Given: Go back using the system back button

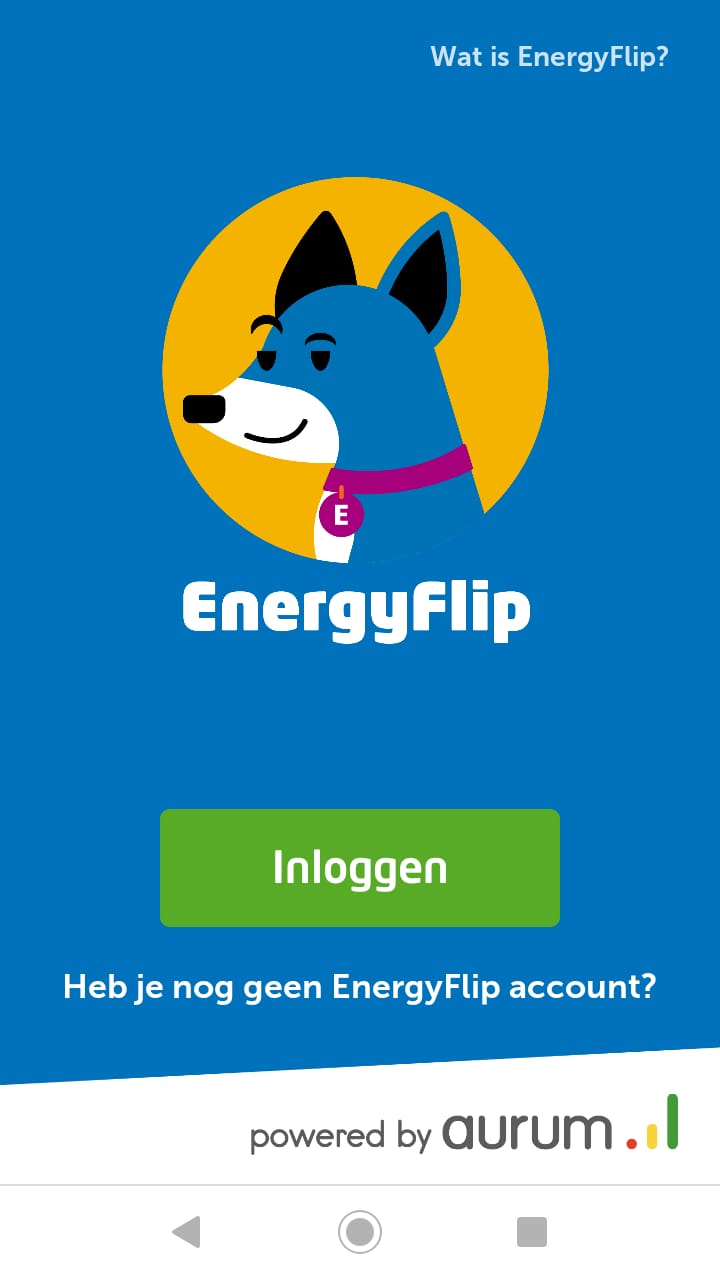Looking at the screenshot, I should (x=187, y=1232).
